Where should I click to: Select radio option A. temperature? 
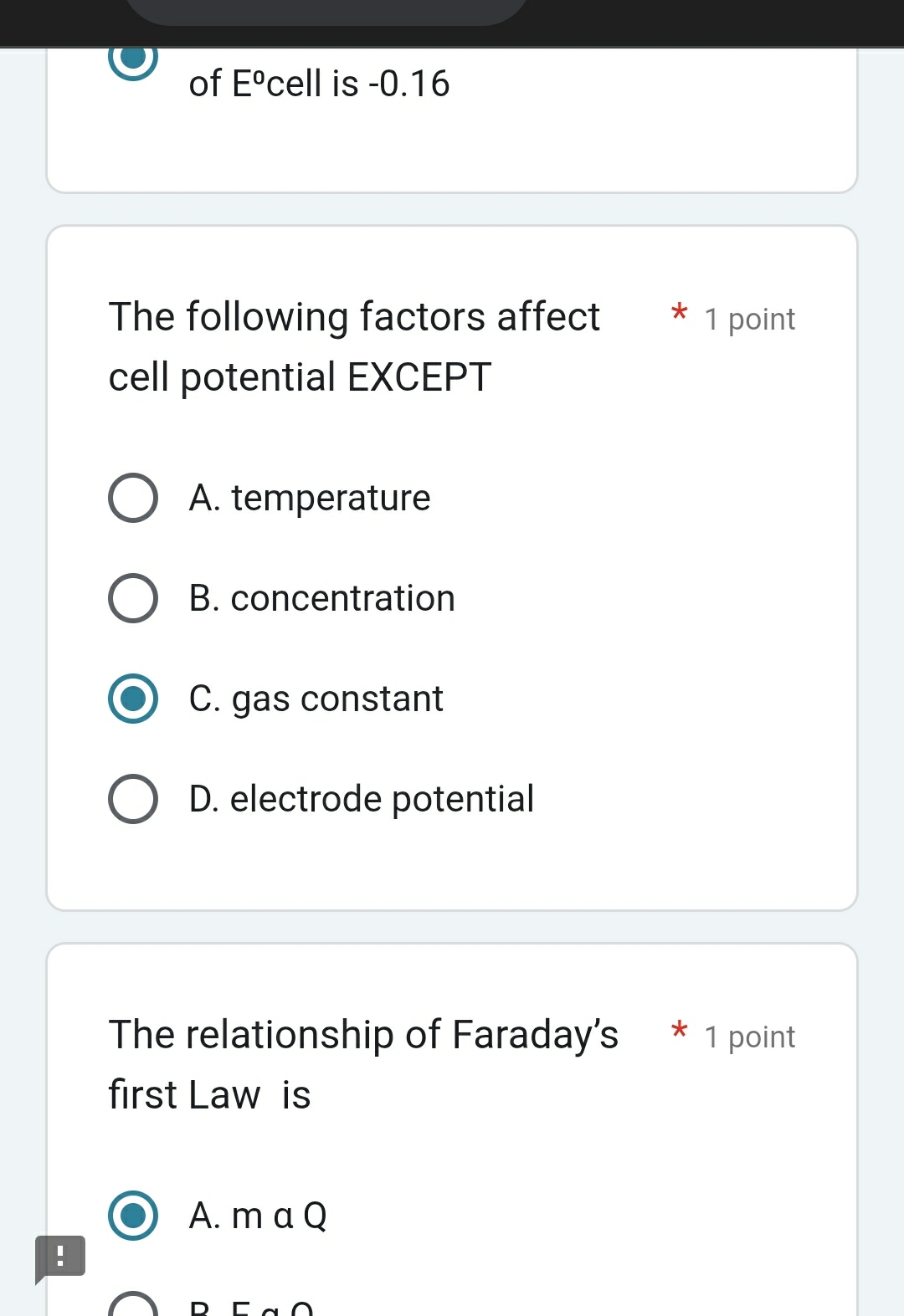point(132,497)
